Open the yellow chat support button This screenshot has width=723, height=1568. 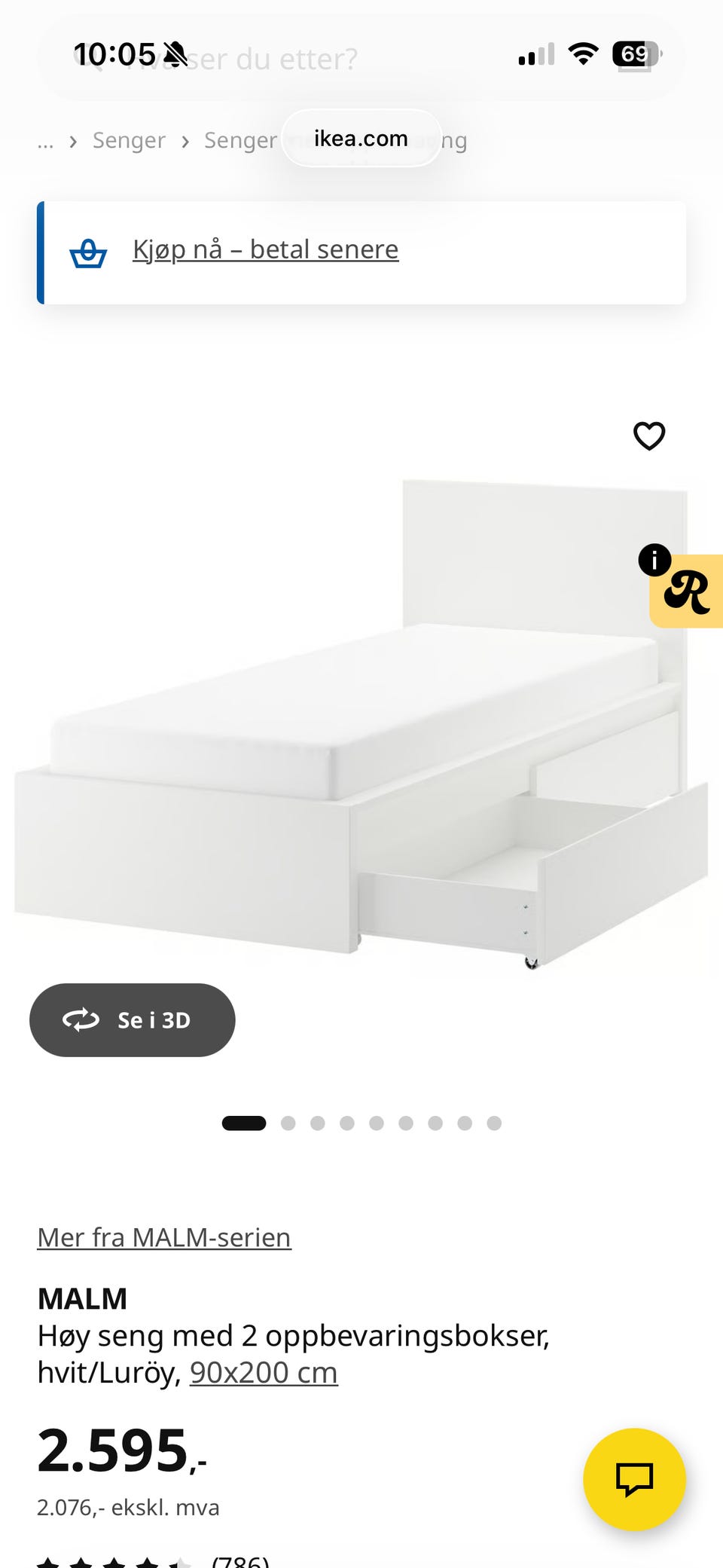(x=634, y=1479)
